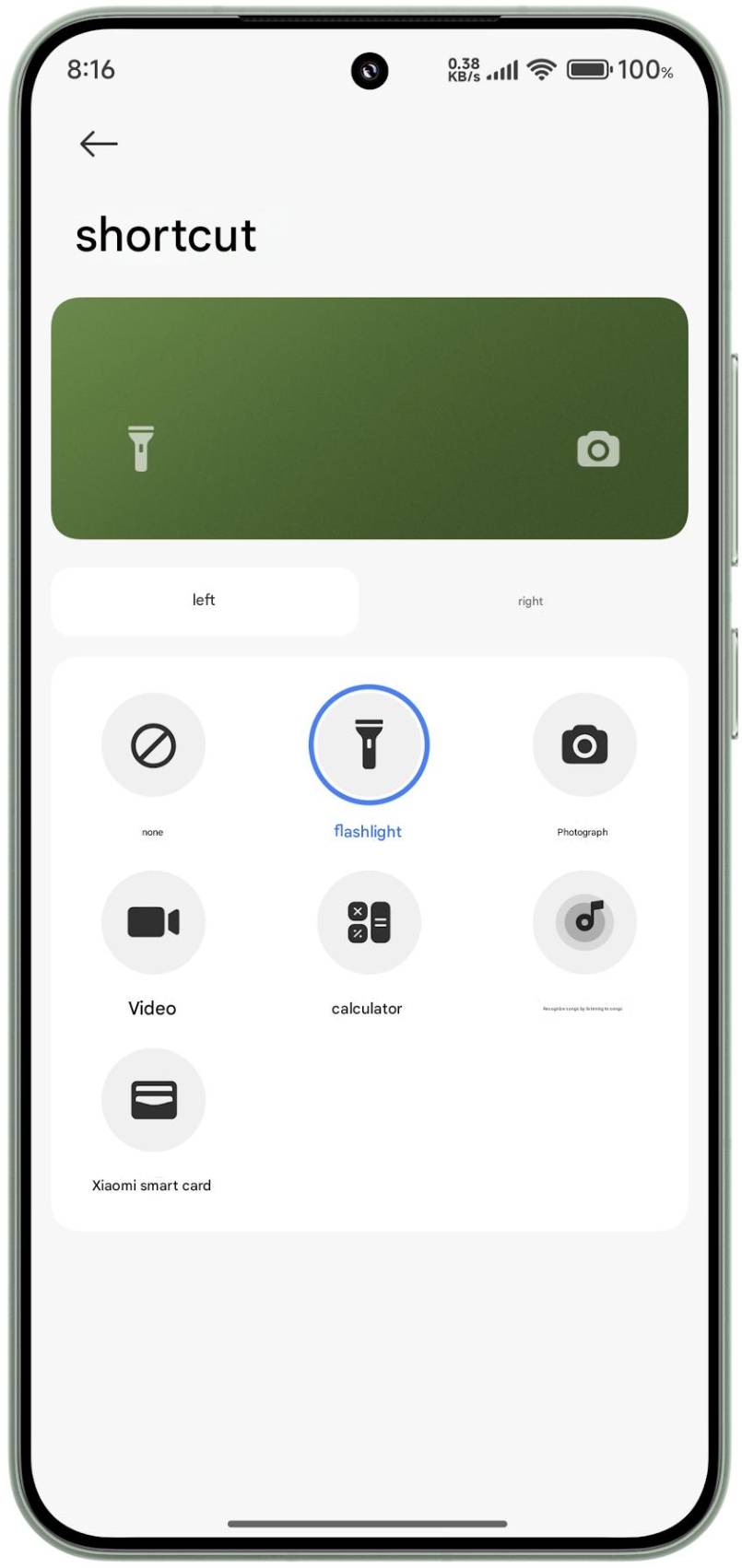Go back using the arrow icon
742x1568 pixels.
[x=99, y=144]
